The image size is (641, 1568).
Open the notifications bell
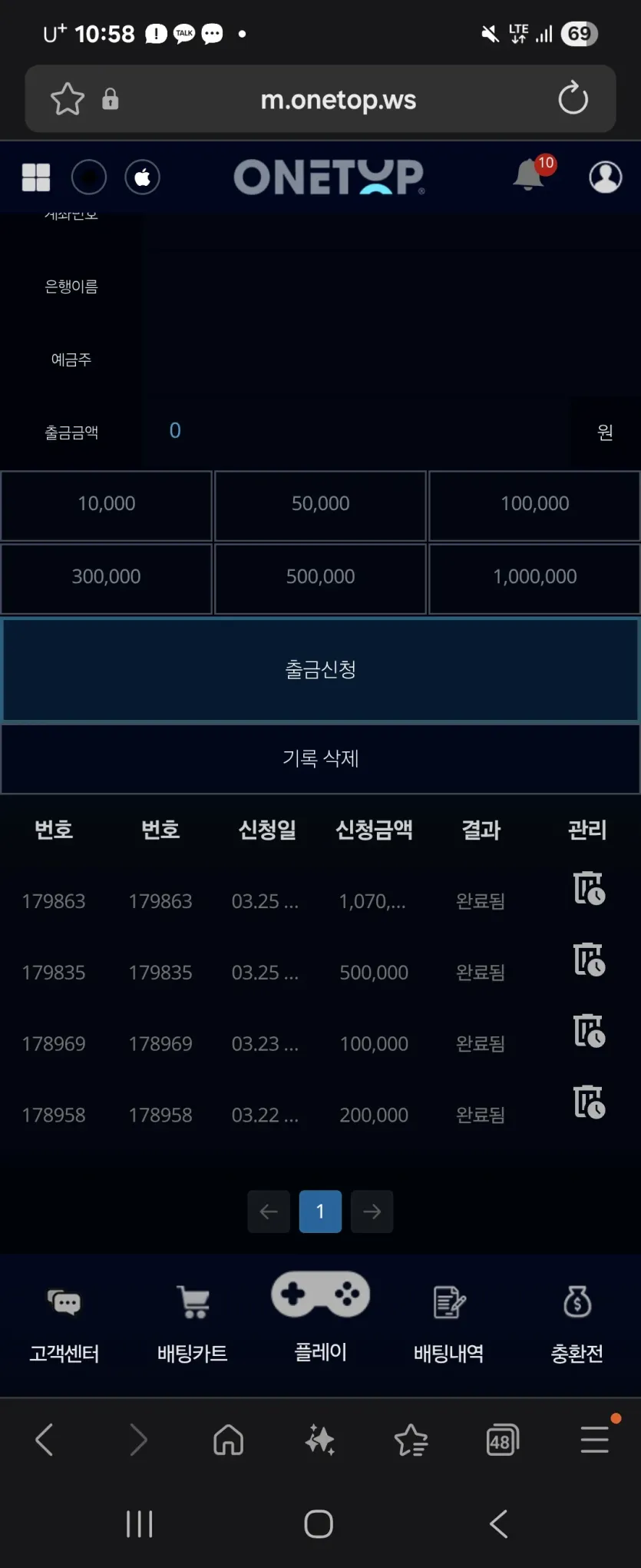[x=530, y=175]
